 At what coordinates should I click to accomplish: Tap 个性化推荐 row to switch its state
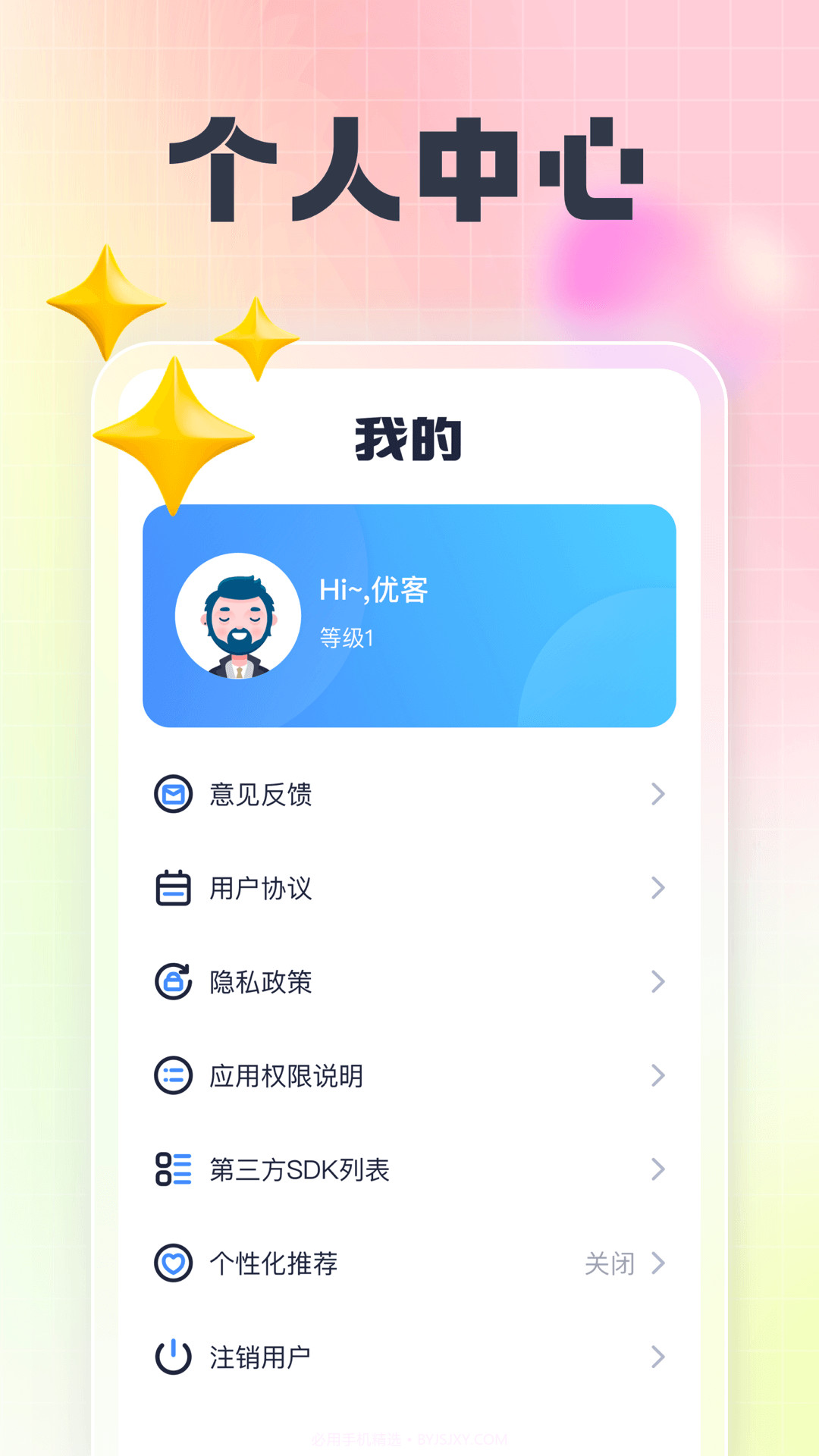[273, 1263]
